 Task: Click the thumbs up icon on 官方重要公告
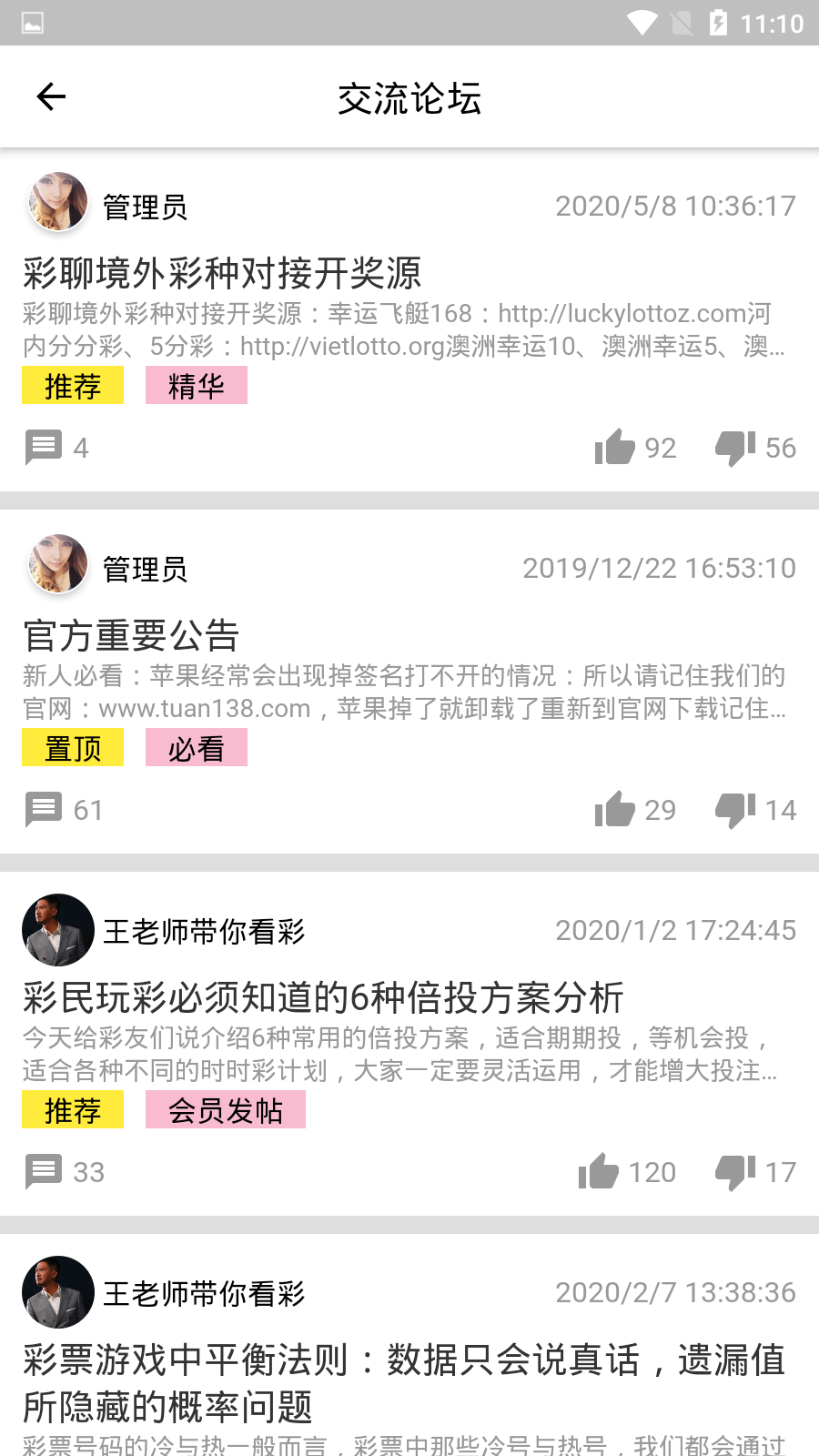click(617, 809)
